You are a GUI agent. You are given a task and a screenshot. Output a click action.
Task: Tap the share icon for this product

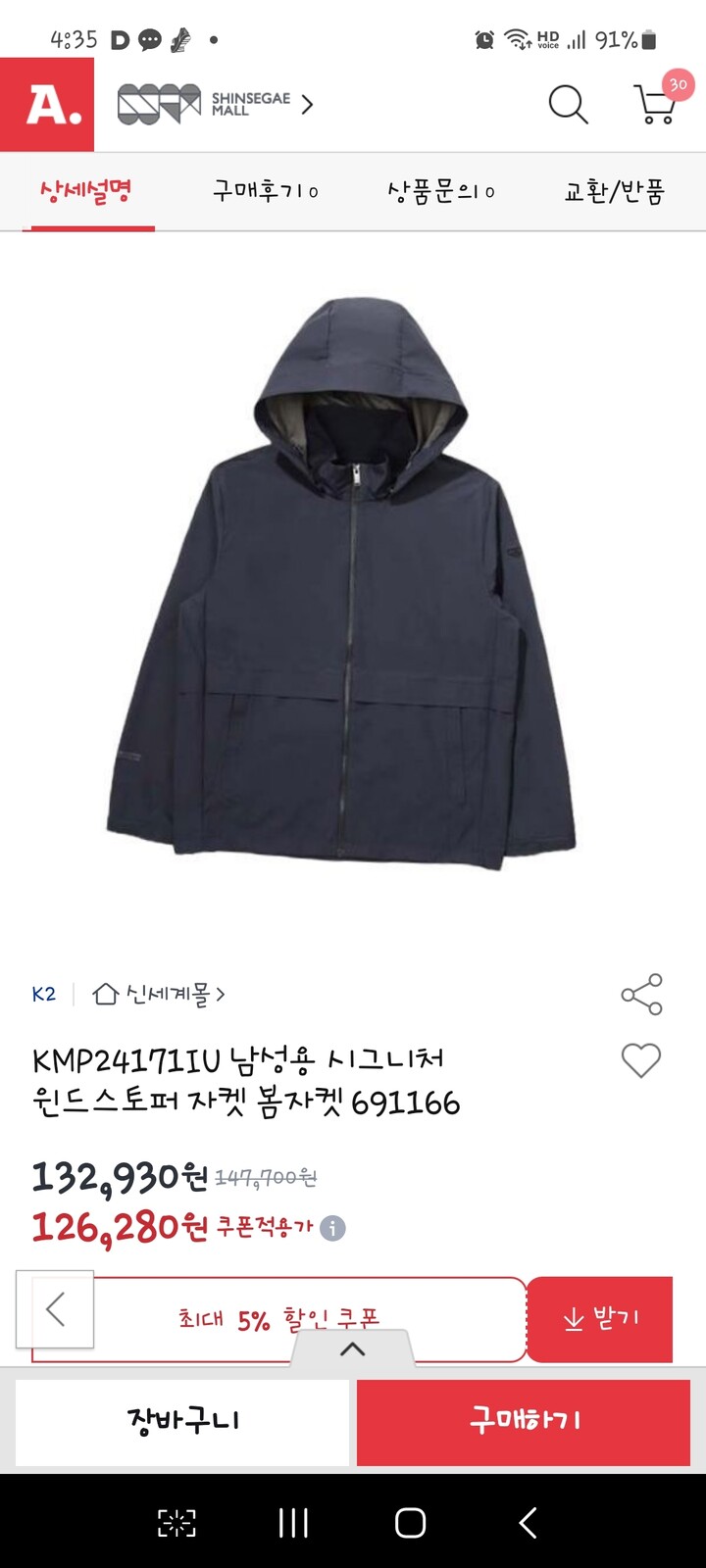[x=641, y=996]
